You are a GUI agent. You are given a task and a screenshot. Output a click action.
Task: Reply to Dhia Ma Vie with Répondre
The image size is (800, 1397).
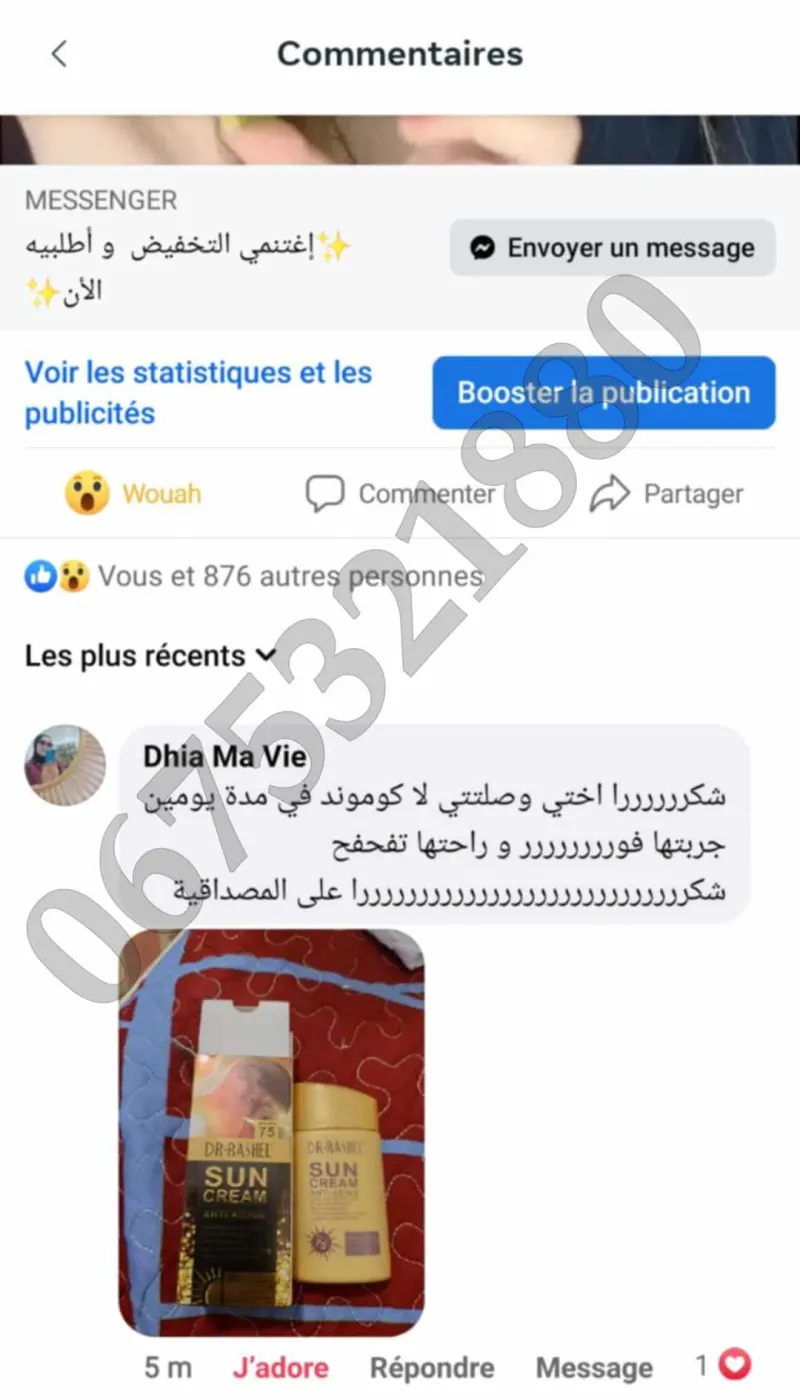[x=431, y=1367]
